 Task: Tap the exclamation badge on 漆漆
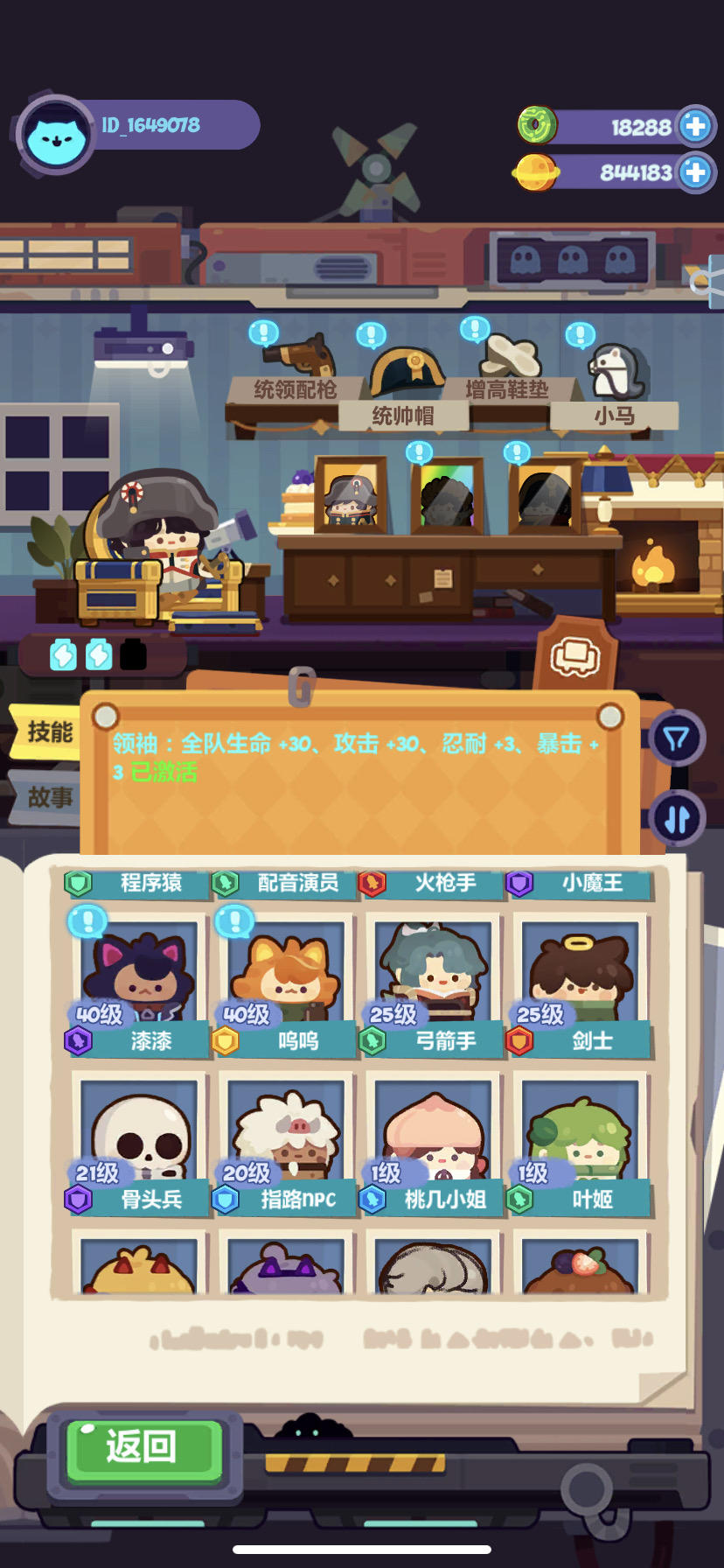pyautogui.click(x=86, y=919)
